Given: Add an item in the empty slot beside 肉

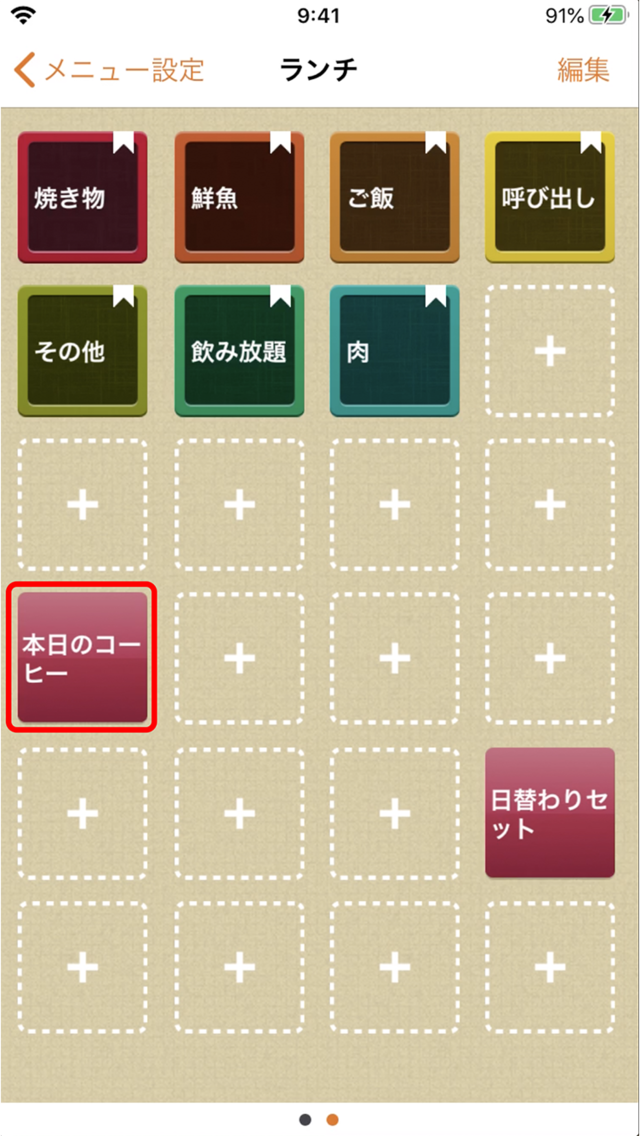Looking at the screenshot, I should tap(550, 351).
